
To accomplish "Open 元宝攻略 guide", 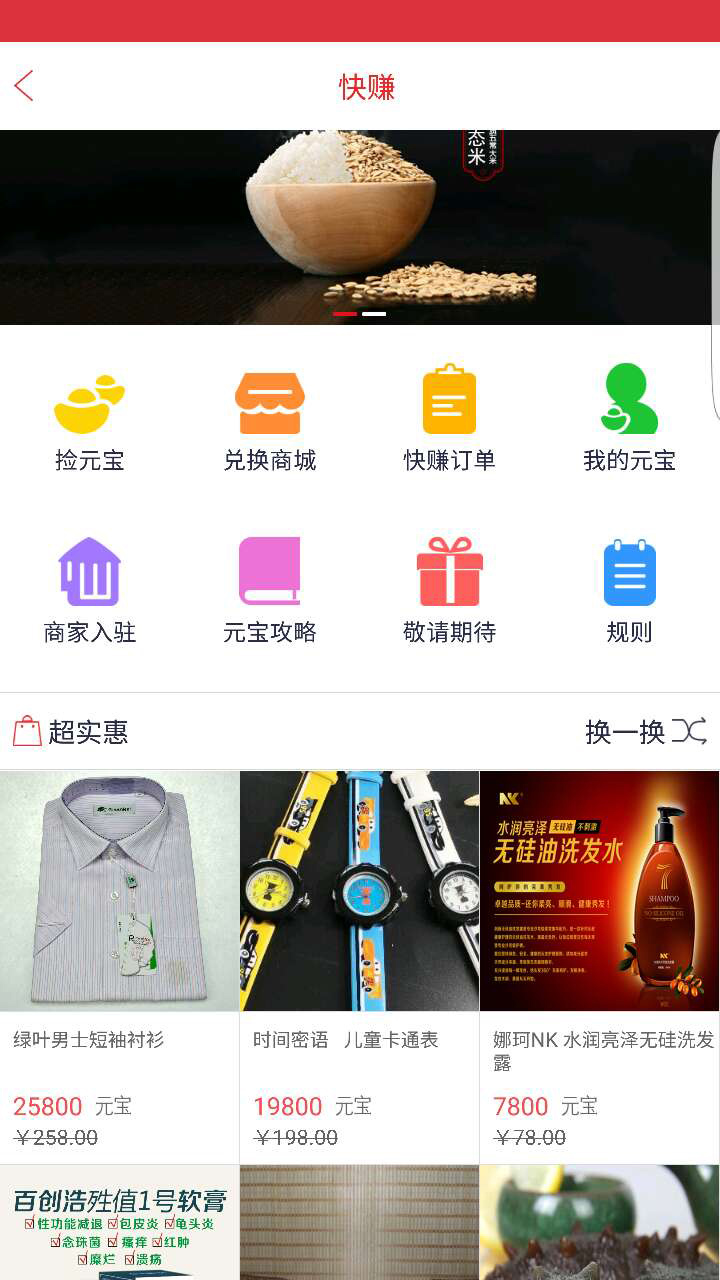I will (x=270, y=592).
